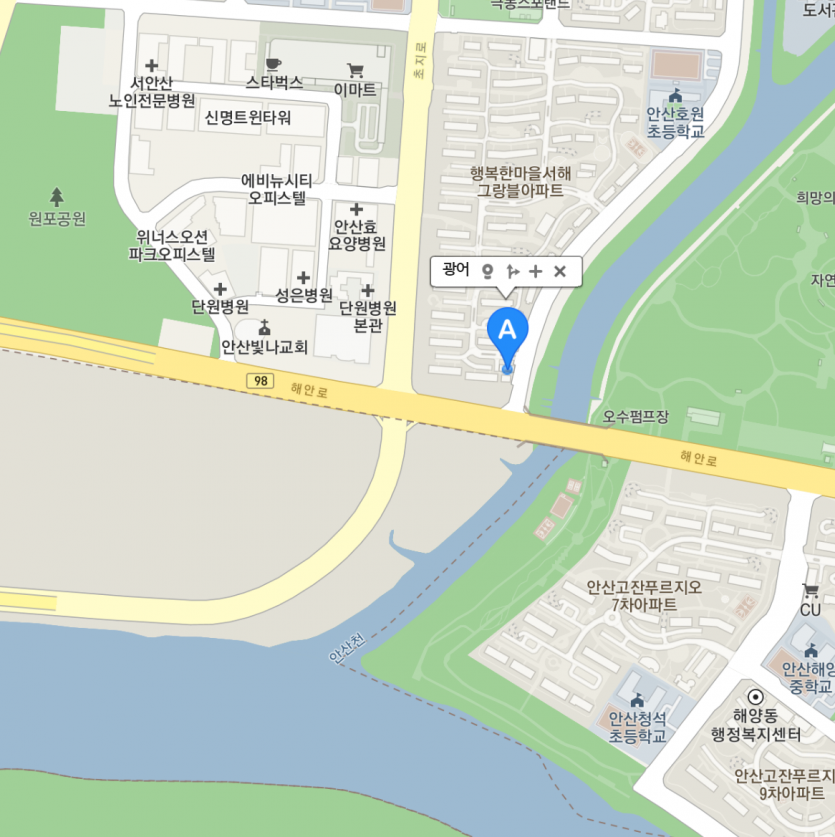
Task: Tap the plus icon in the 광어 popup
Action: point(535,271)
